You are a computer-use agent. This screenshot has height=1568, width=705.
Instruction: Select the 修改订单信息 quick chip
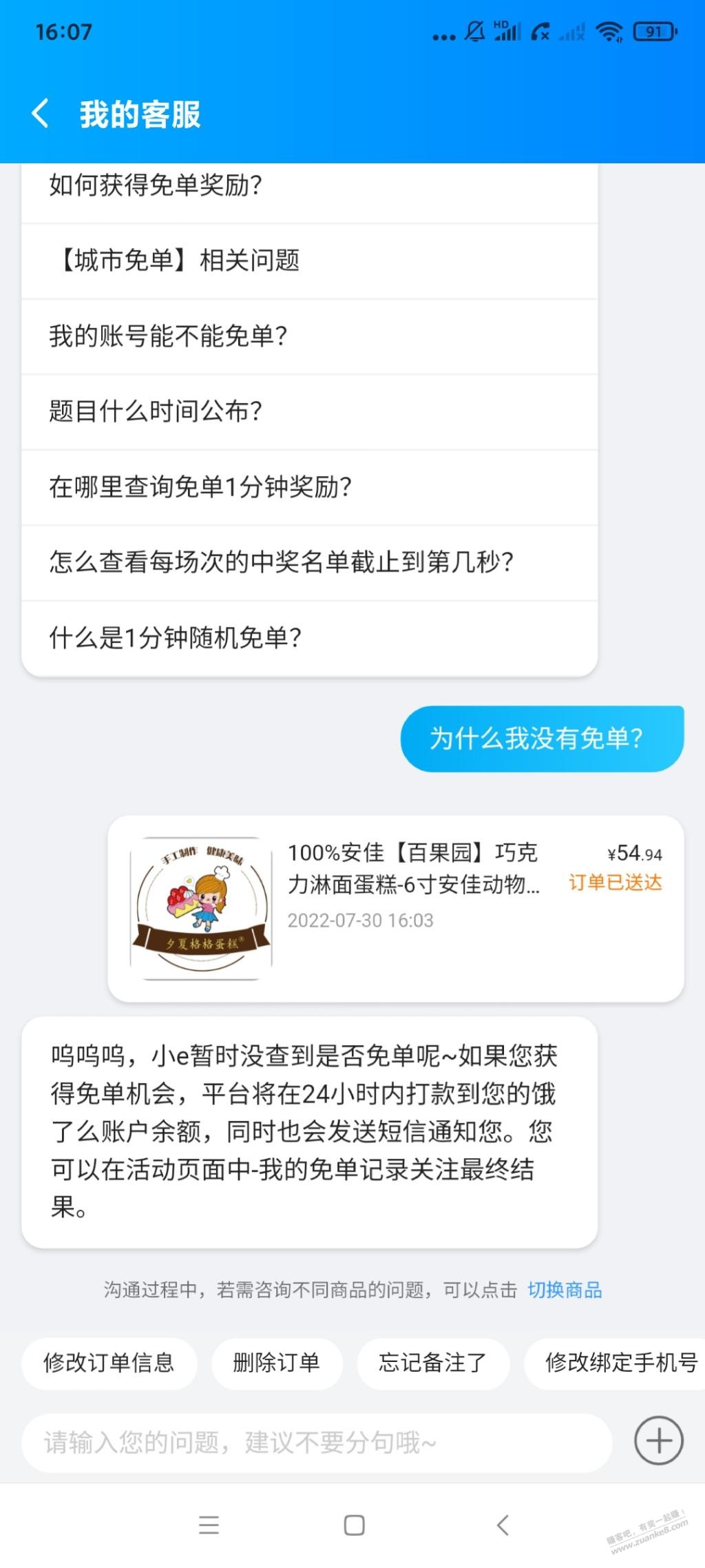tap(109, 1363)
